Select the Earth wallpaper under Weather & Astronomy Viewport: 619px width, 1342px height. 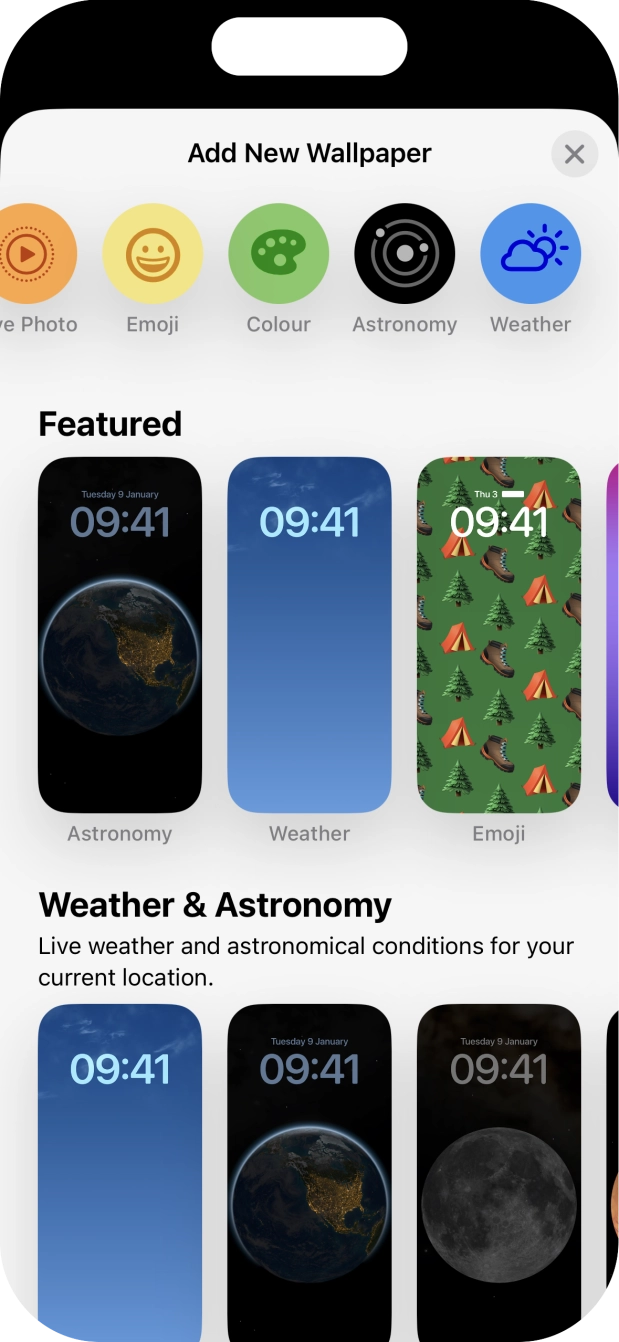[309, 1170]
